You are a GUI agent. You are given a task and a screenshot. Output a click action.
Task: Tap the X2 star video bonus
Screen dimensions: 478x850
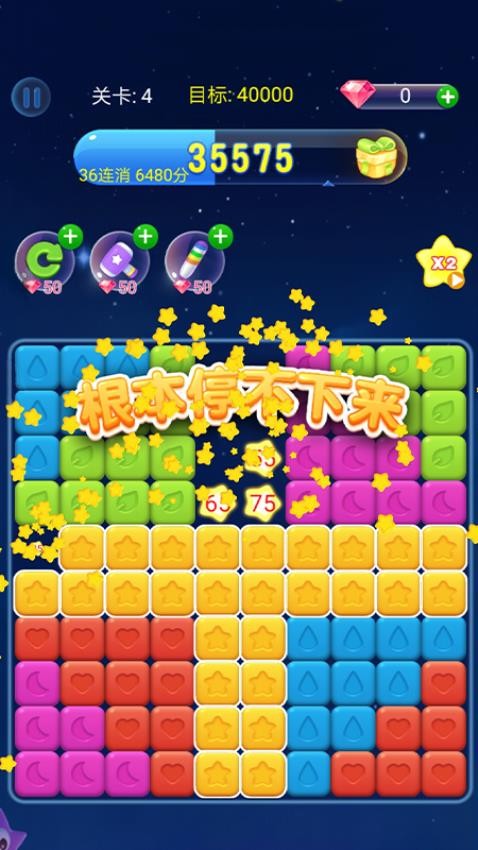[444, 262]
